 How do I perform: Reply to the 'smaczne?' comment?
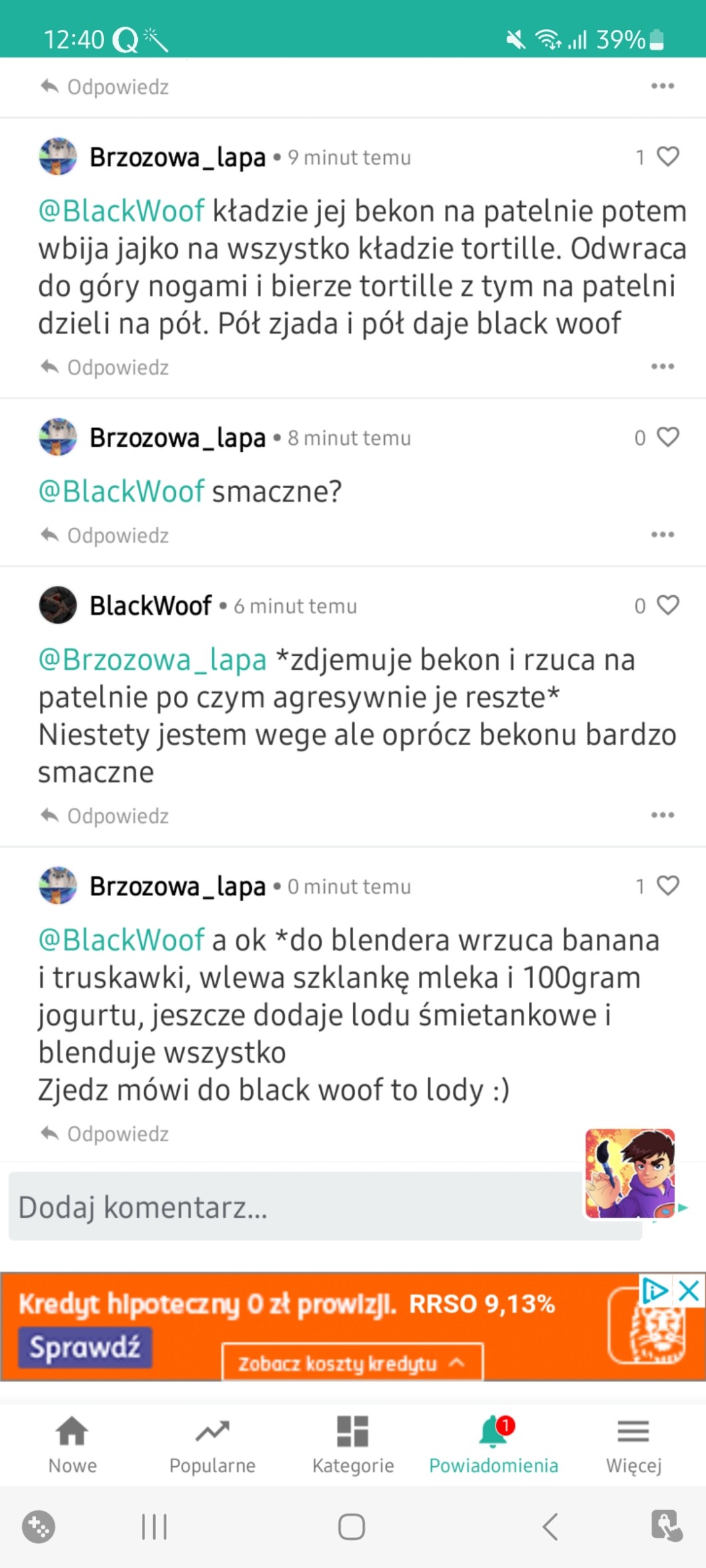coord(105,535)
